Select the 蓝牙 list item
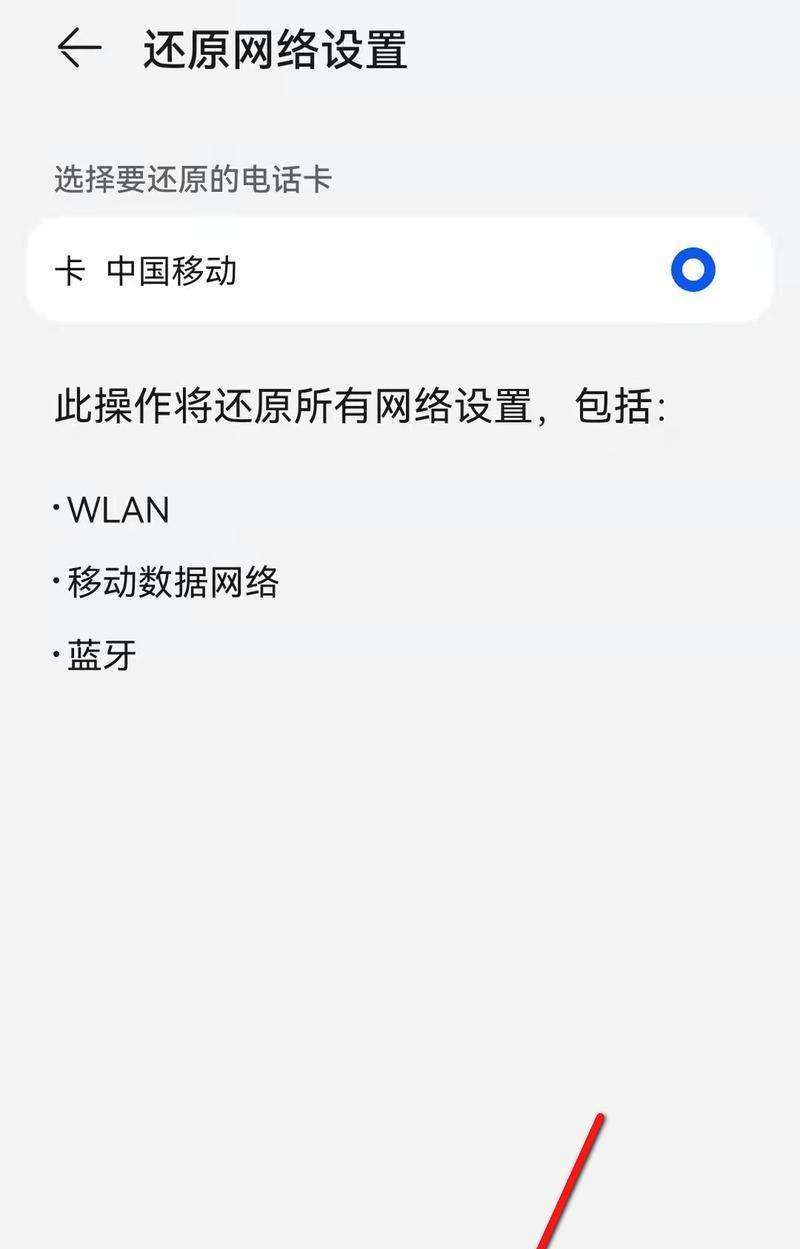 click(x=98, y=656)
